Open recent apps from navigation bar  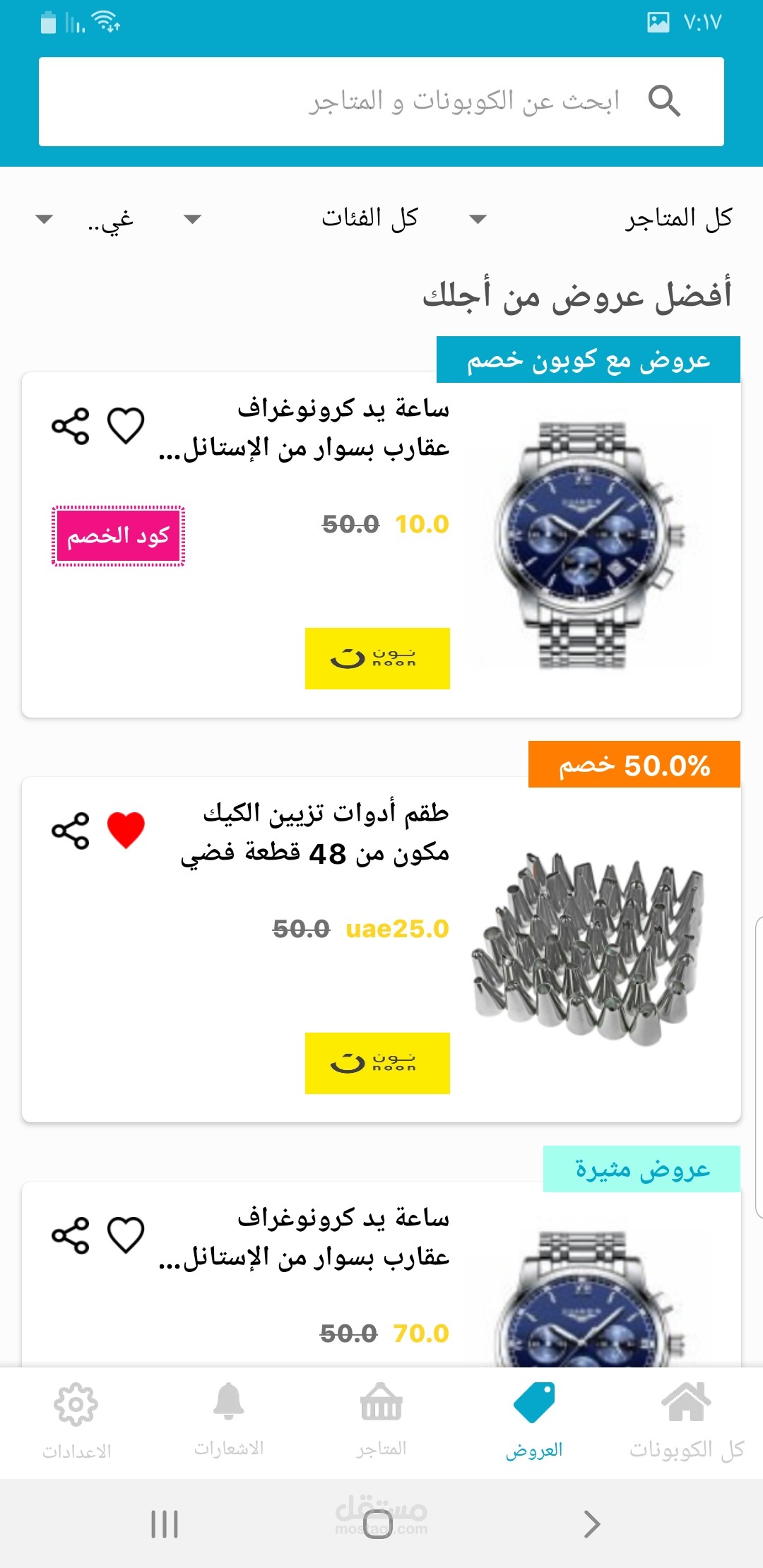(x=165, y=1524)
